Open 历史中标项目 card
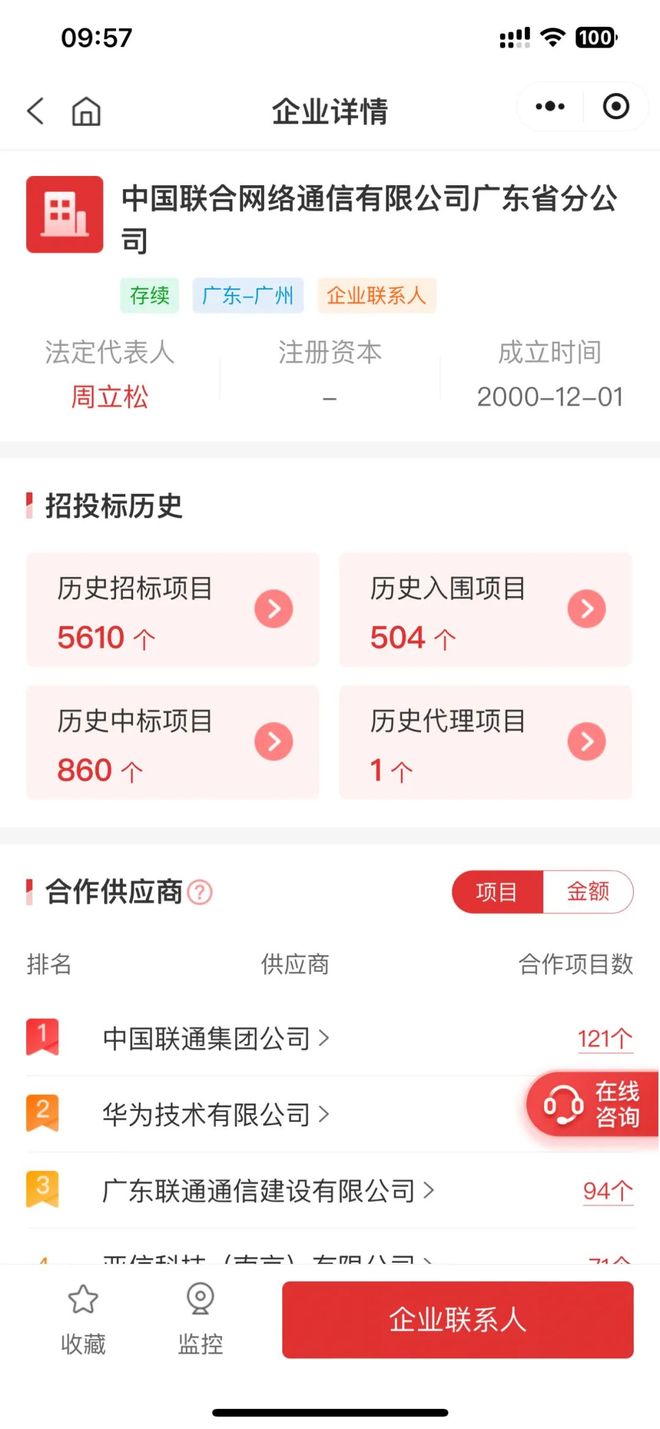The height and width of the screenshot is (1429, 660). pos(173,742)
